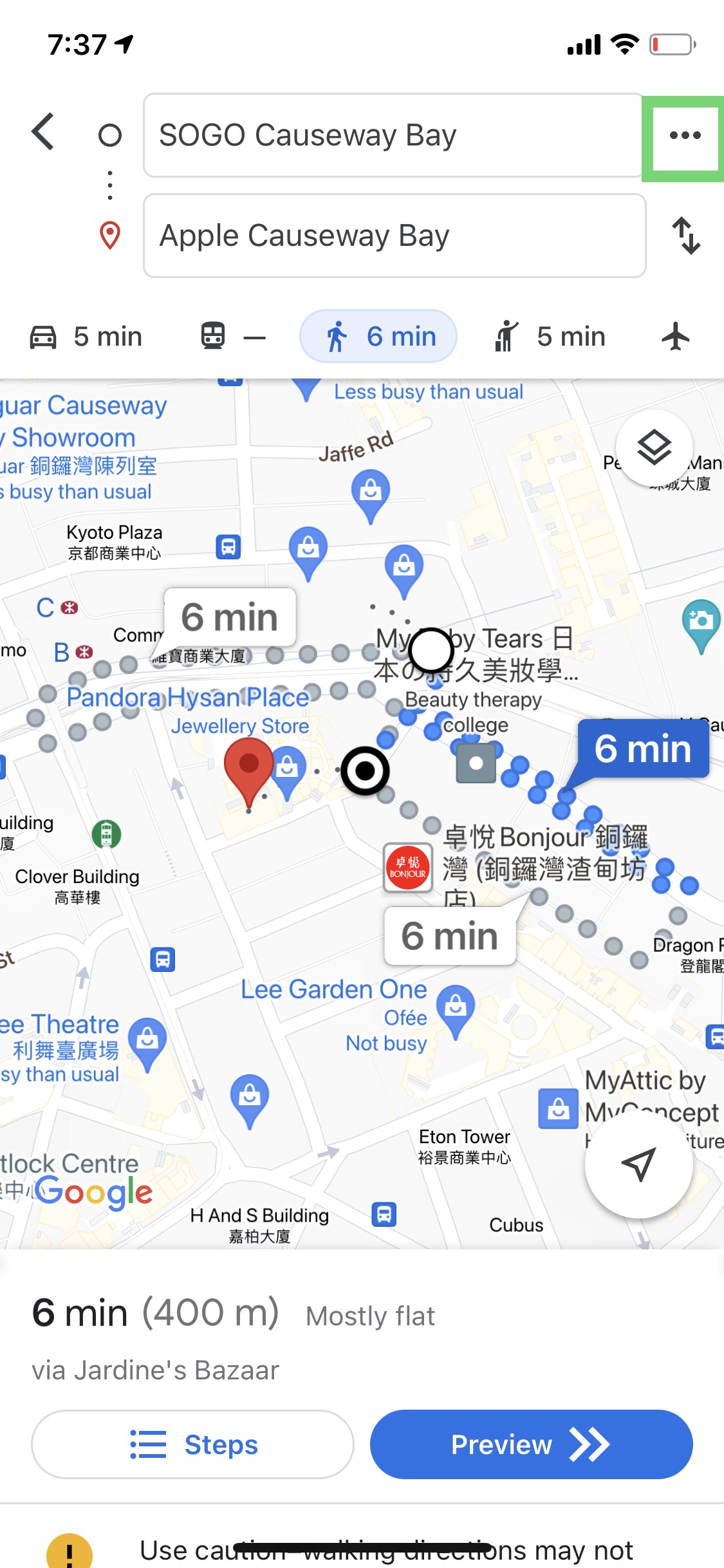Switch to the driving 5 min tab

pos(87,337)
